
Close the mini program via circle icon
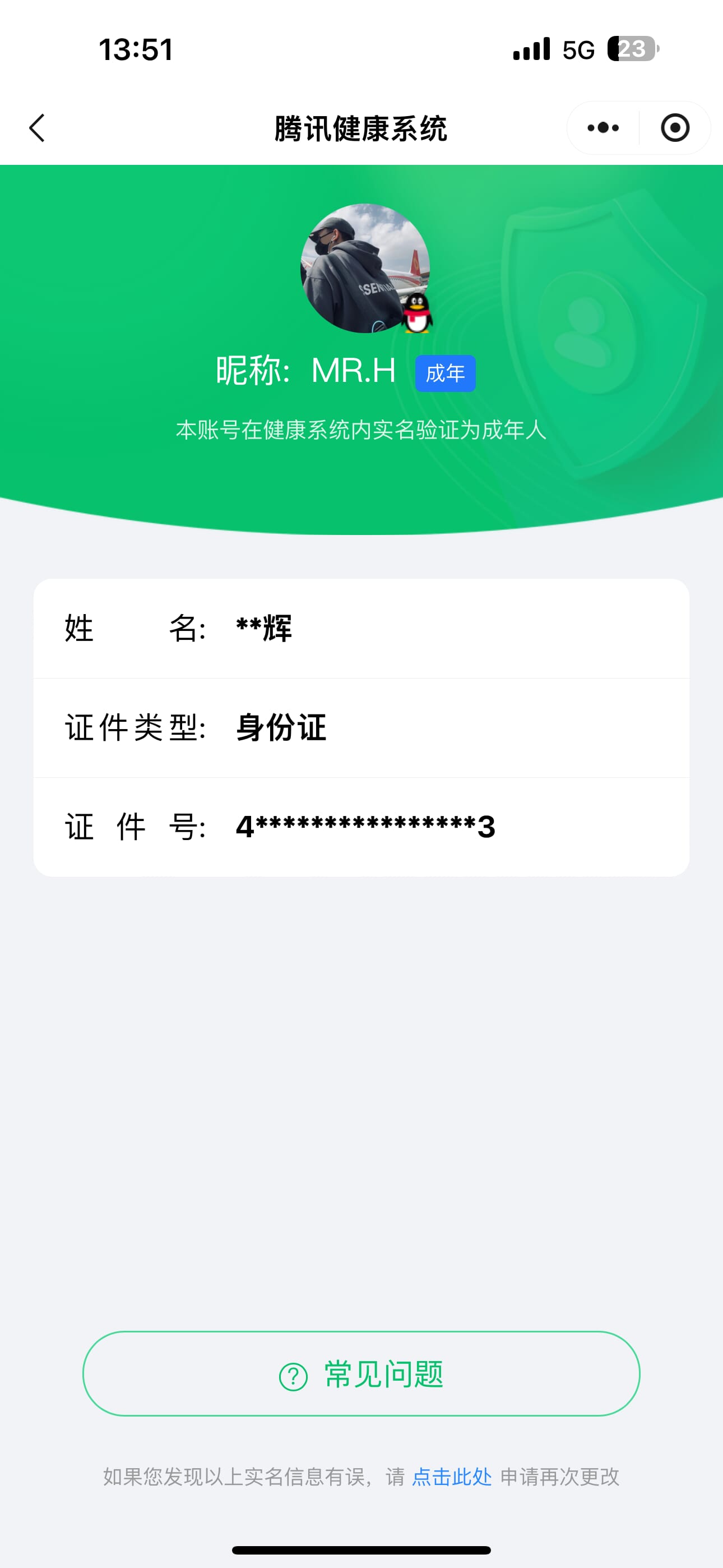point(675,128)
